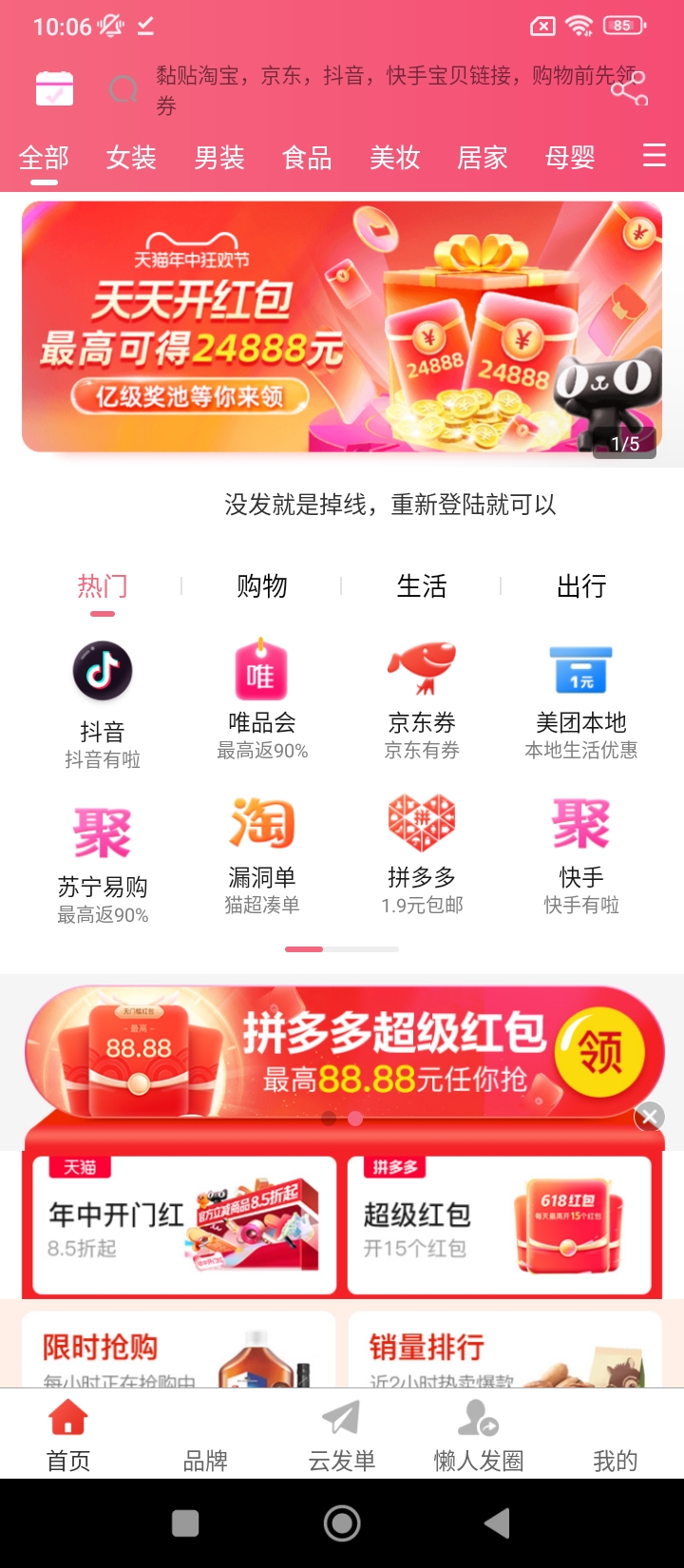
Task: Switch to the 购物 section tab
Action: [261, 586]
